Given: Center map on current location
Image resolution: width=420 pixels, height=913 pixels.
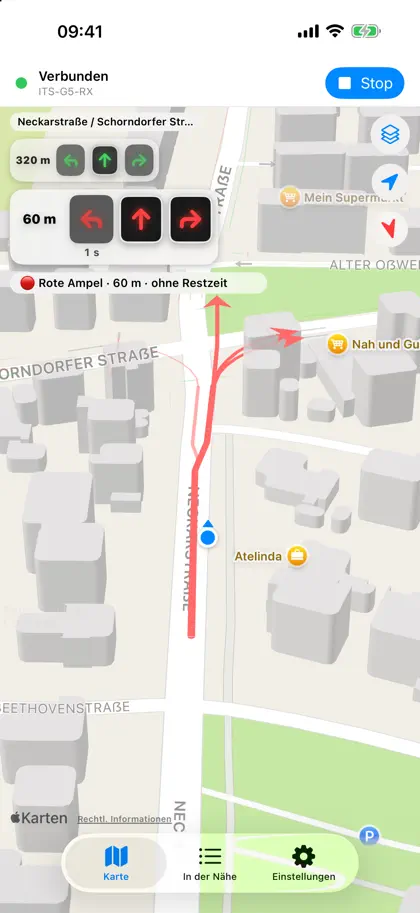Looking at the screenshot, I should coord(390,182).
